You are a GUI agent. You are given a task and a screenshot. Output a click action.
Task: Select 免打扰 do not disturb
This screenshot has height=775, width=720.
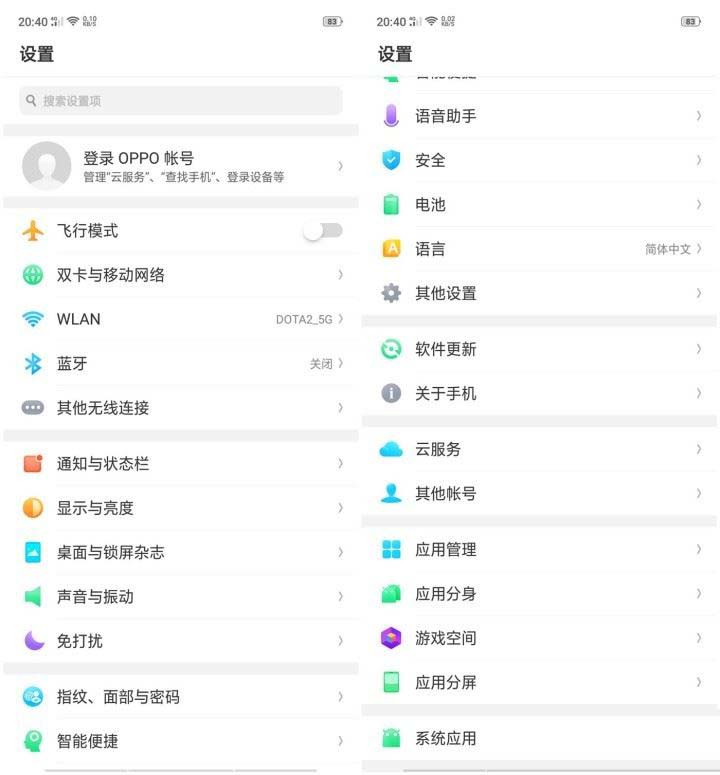pos(180,641)
